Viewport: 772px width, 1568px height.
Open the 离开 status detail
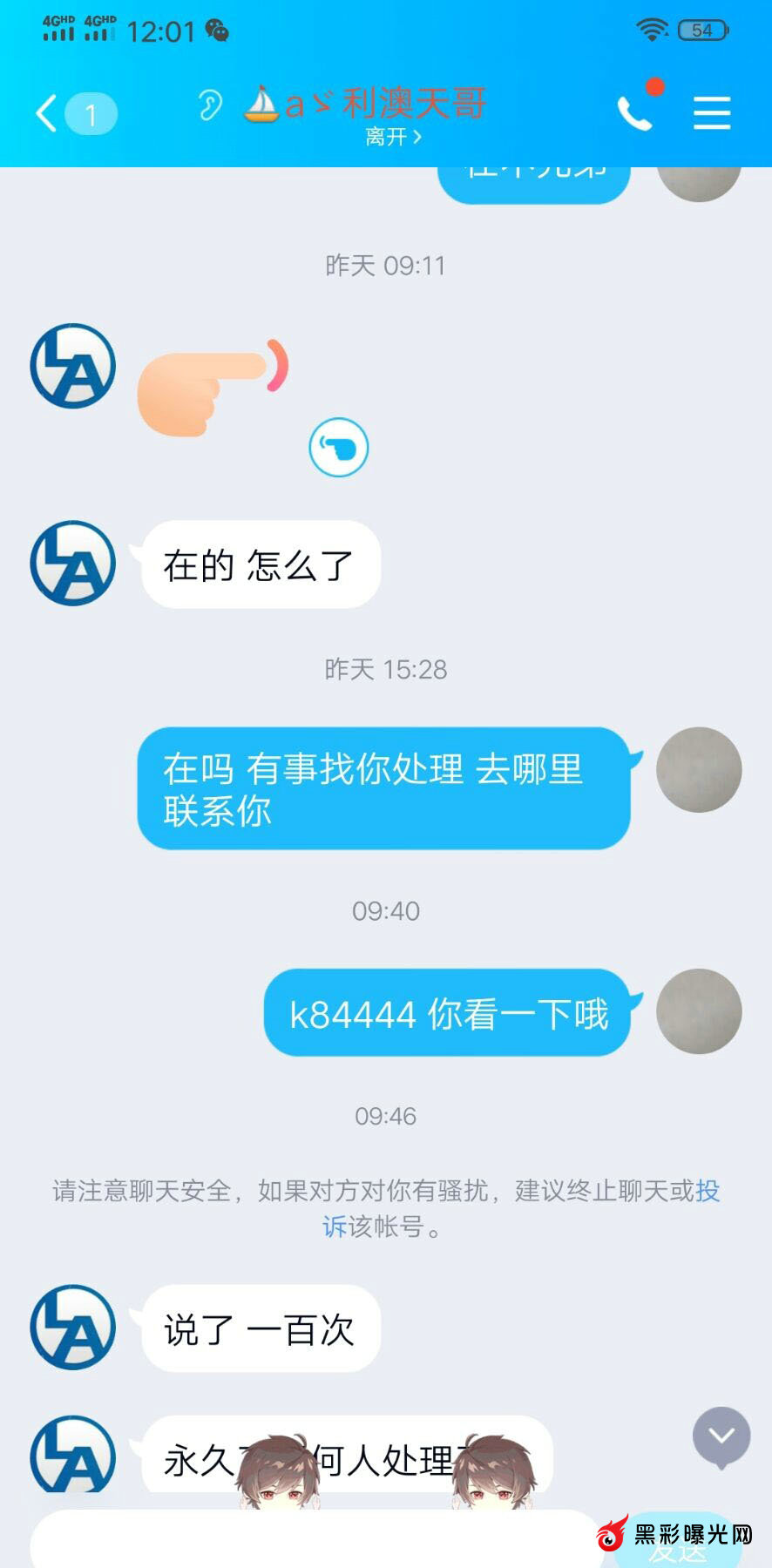click(x=393, y=137)
